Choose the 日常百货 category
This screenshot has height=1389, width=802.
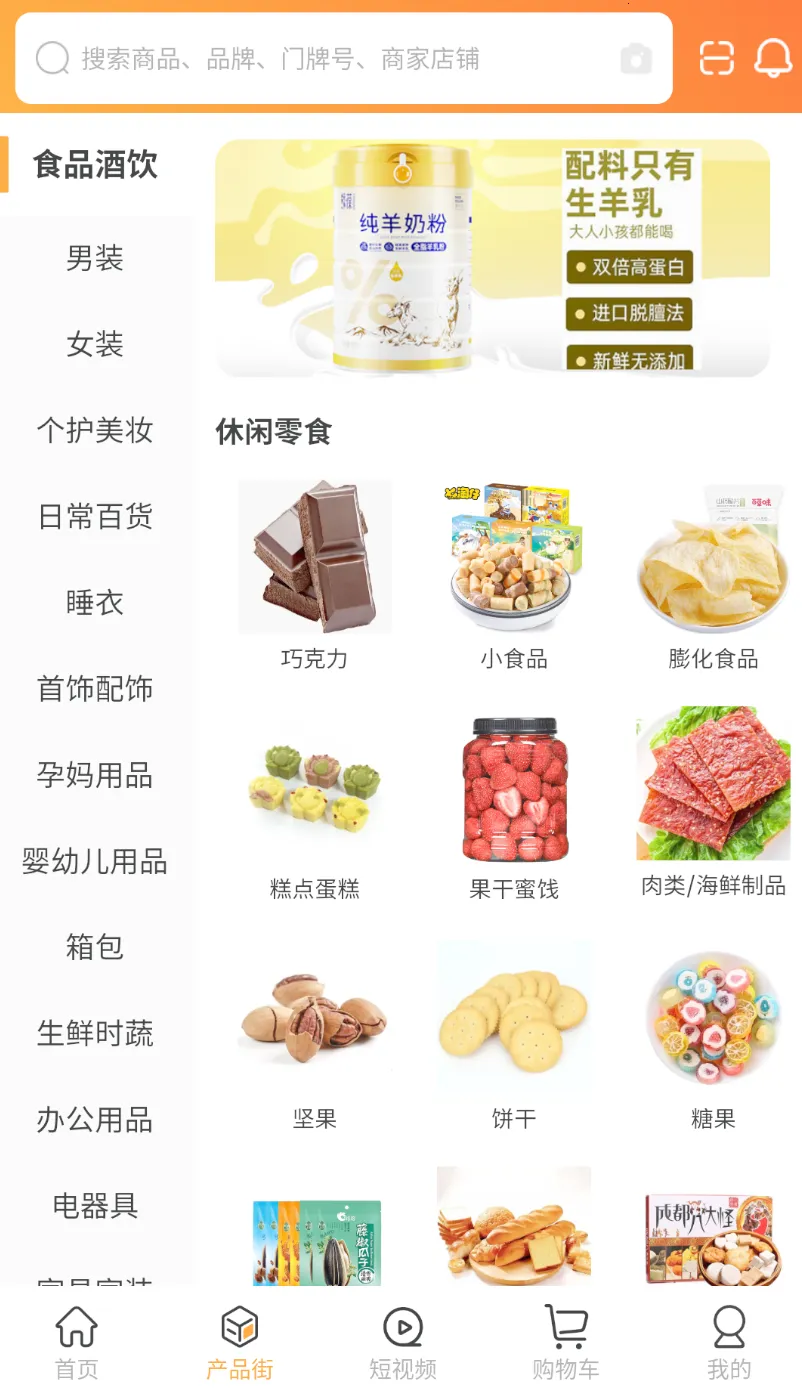click(95, 516)
